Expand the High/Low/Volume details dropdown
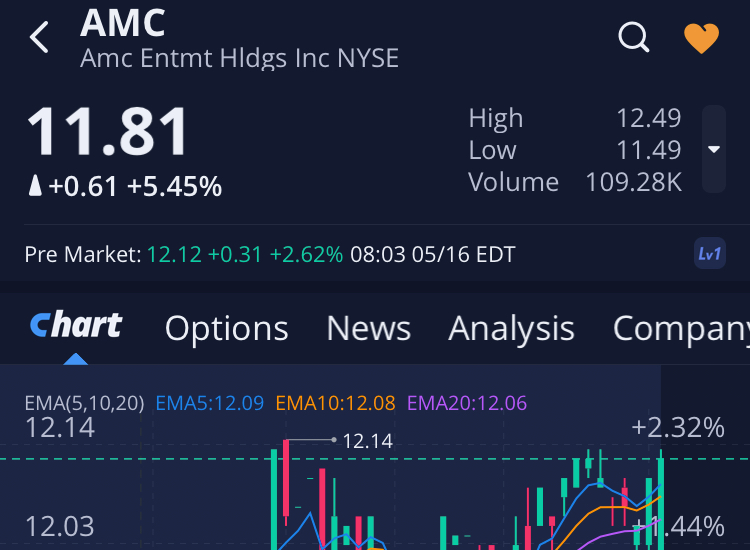The width and height of the screenshot is (750, 550). tap(713, 150)
